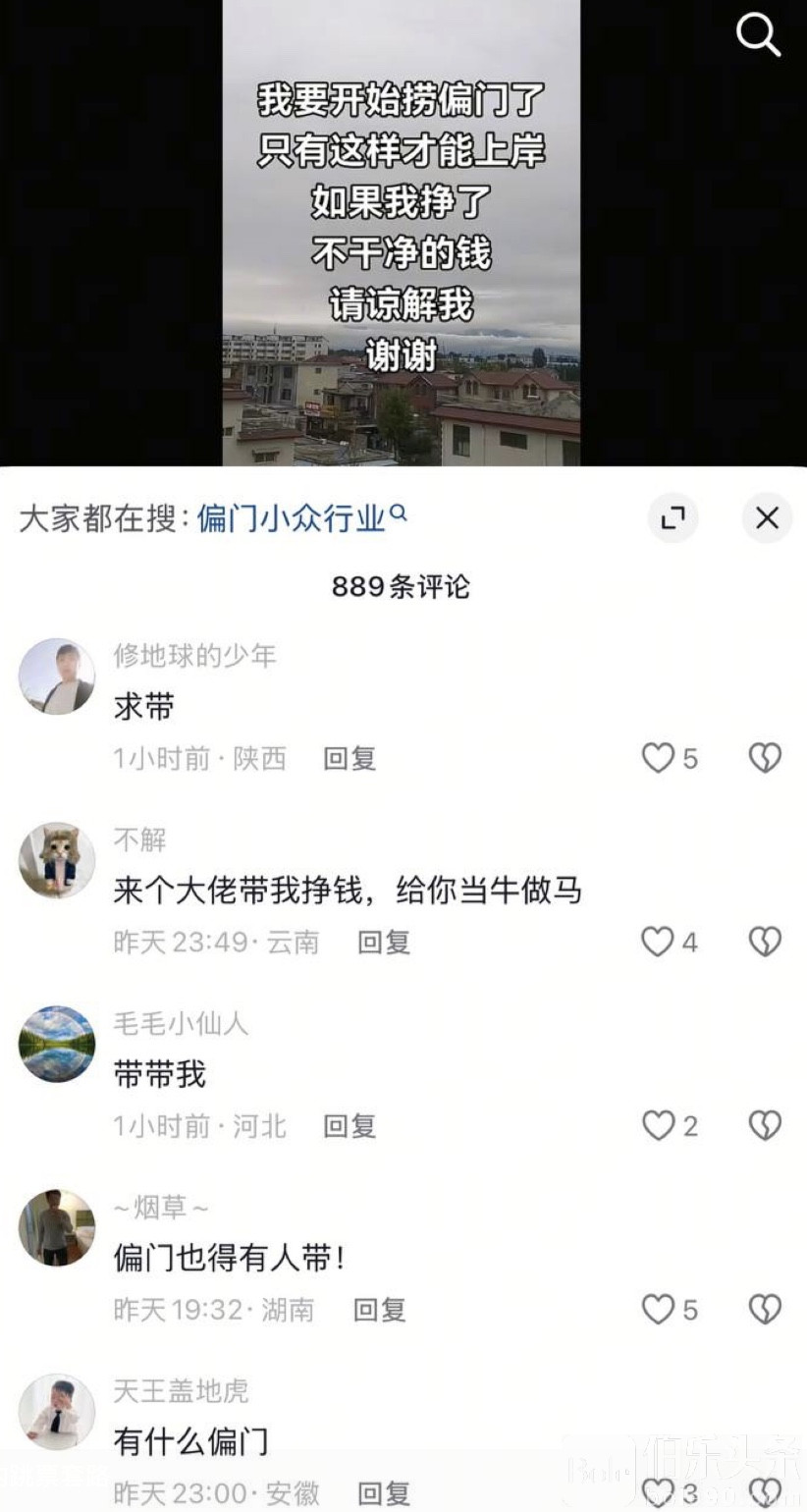Screen dimensions: 807x1512
Task: Open the search magnifier icon
Action: point(757,37)
